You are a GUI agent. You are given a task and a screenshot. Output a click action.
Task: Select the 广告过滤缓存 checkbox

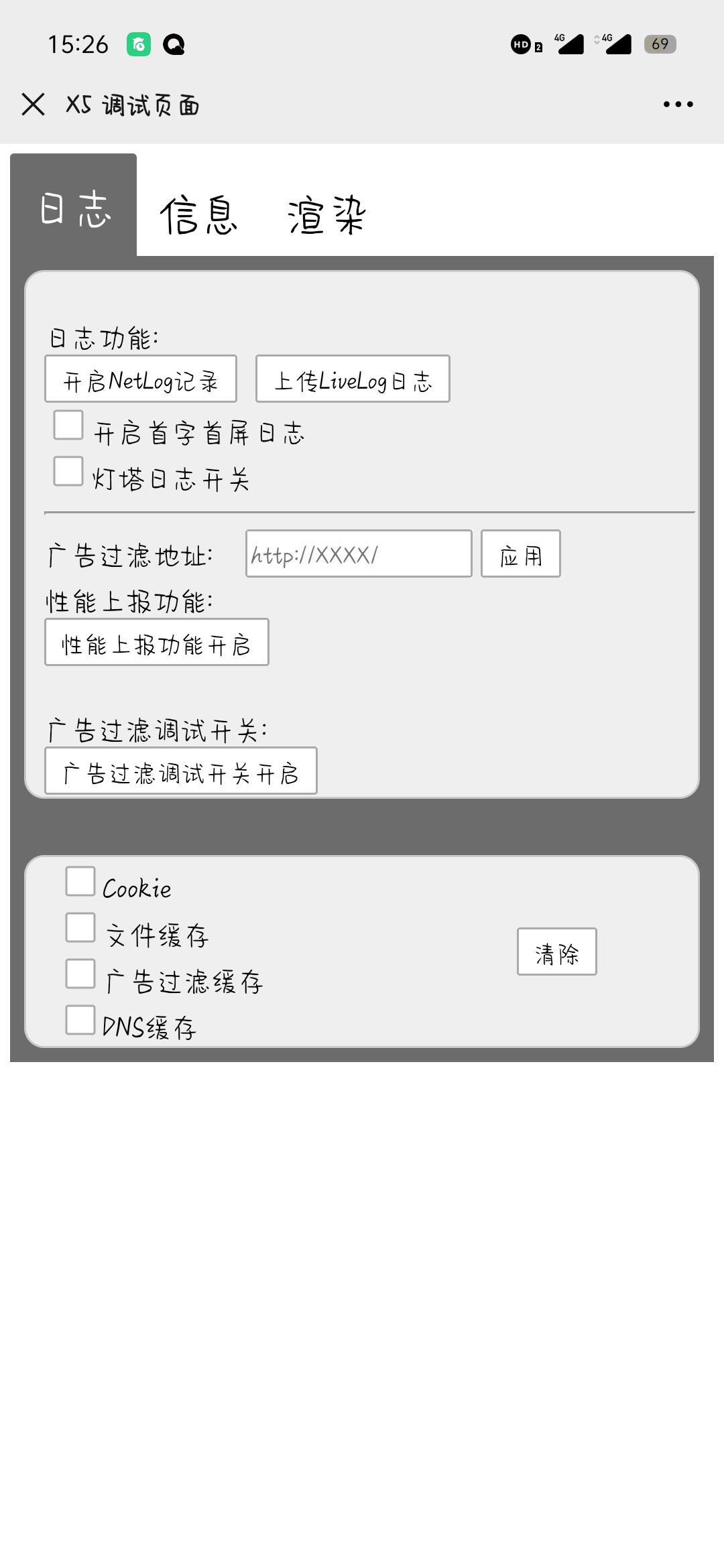point(80,974)
